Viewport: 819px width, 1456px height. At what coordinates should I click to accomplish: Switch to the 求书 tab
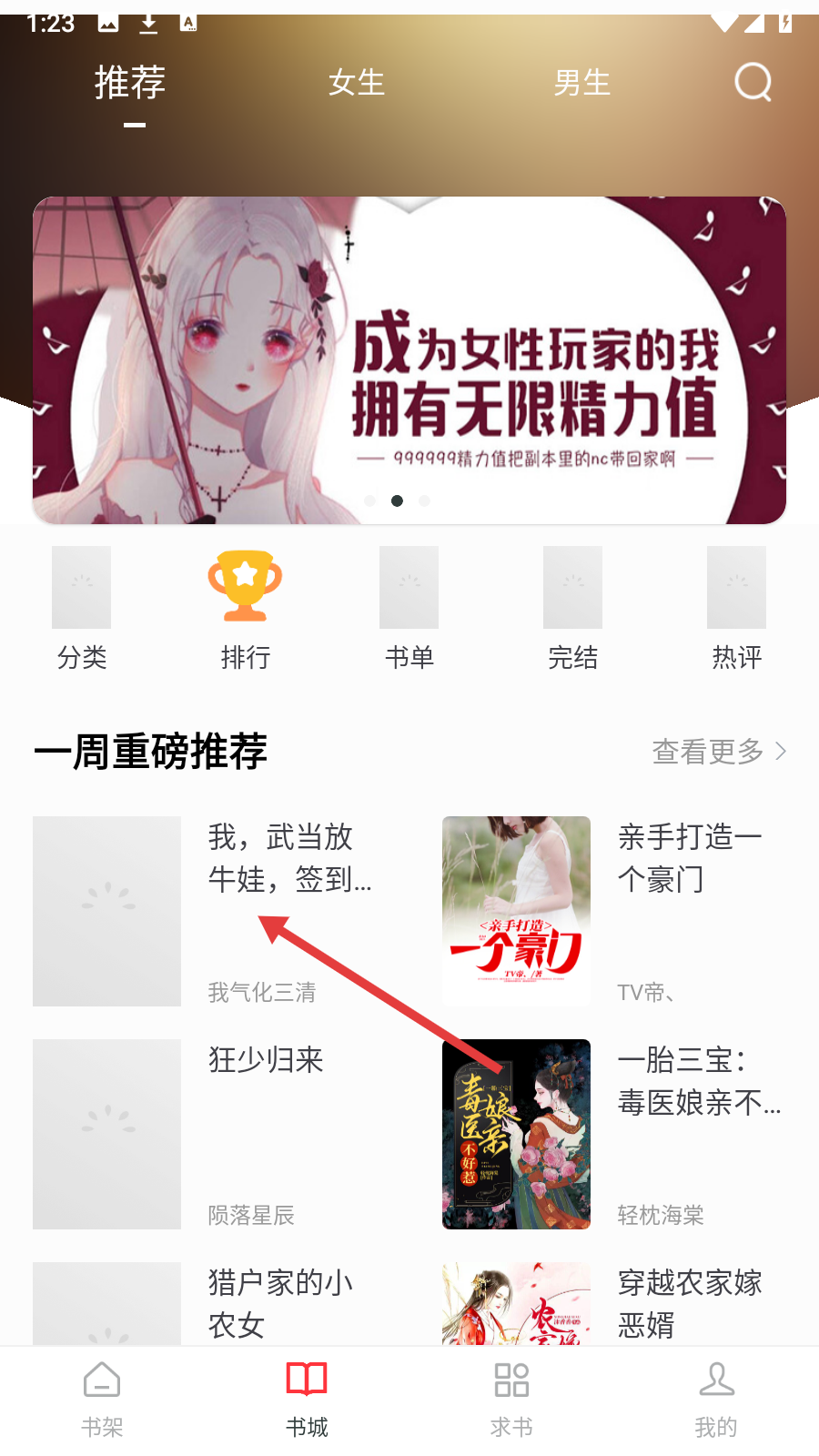pos(511,1400)
